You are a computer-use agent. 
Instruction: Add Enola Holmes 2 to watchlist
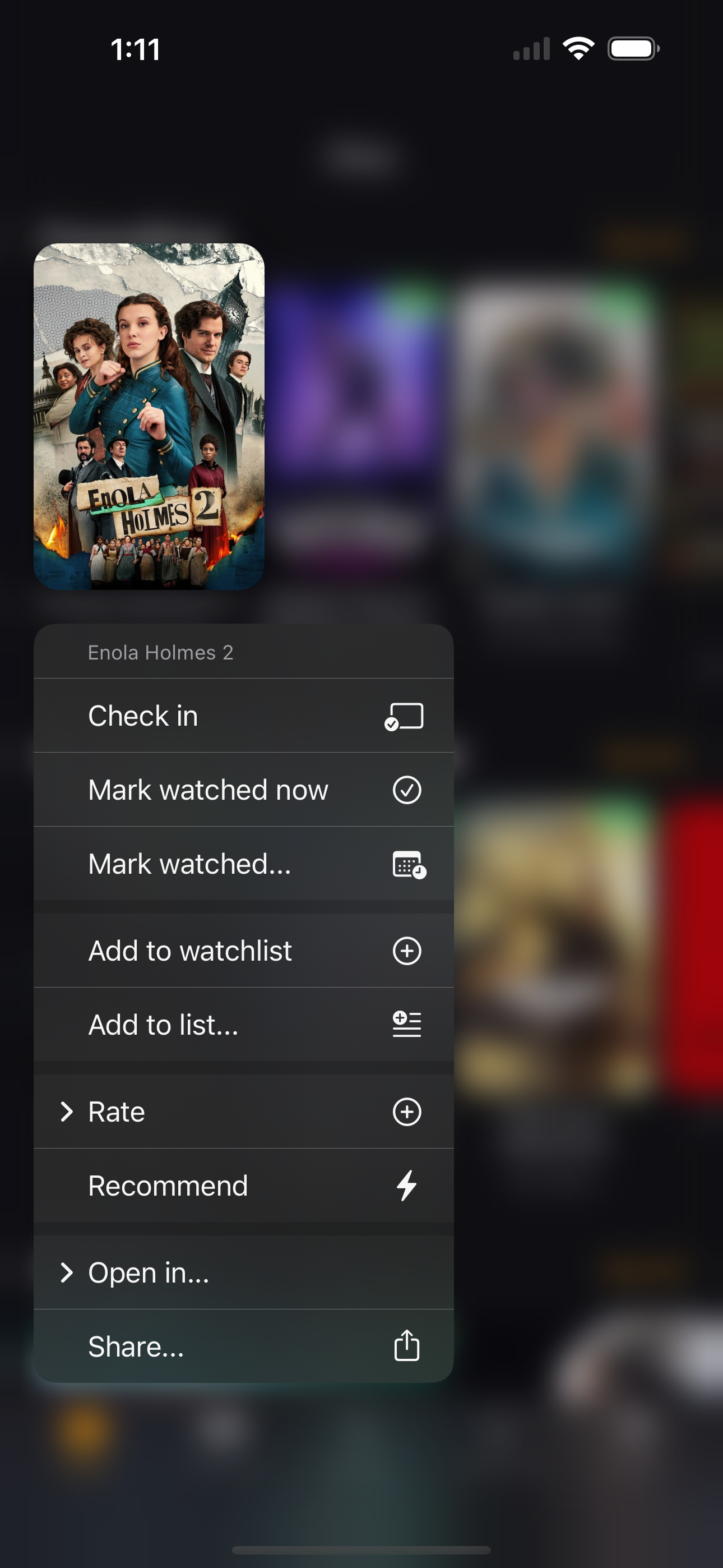click(243, 951)
